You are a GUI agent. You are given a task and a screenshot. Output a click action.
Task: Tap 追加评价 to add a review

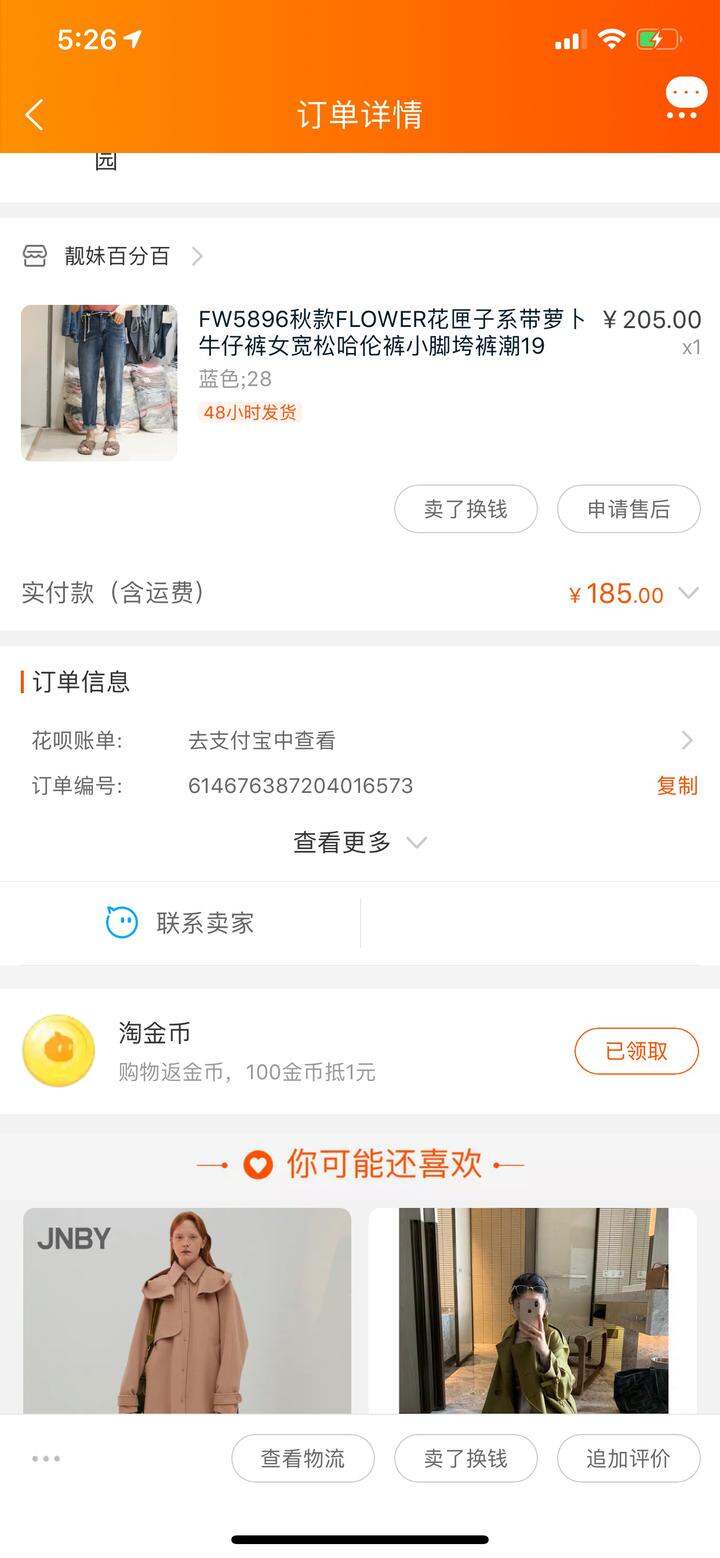pos(629,1459)
